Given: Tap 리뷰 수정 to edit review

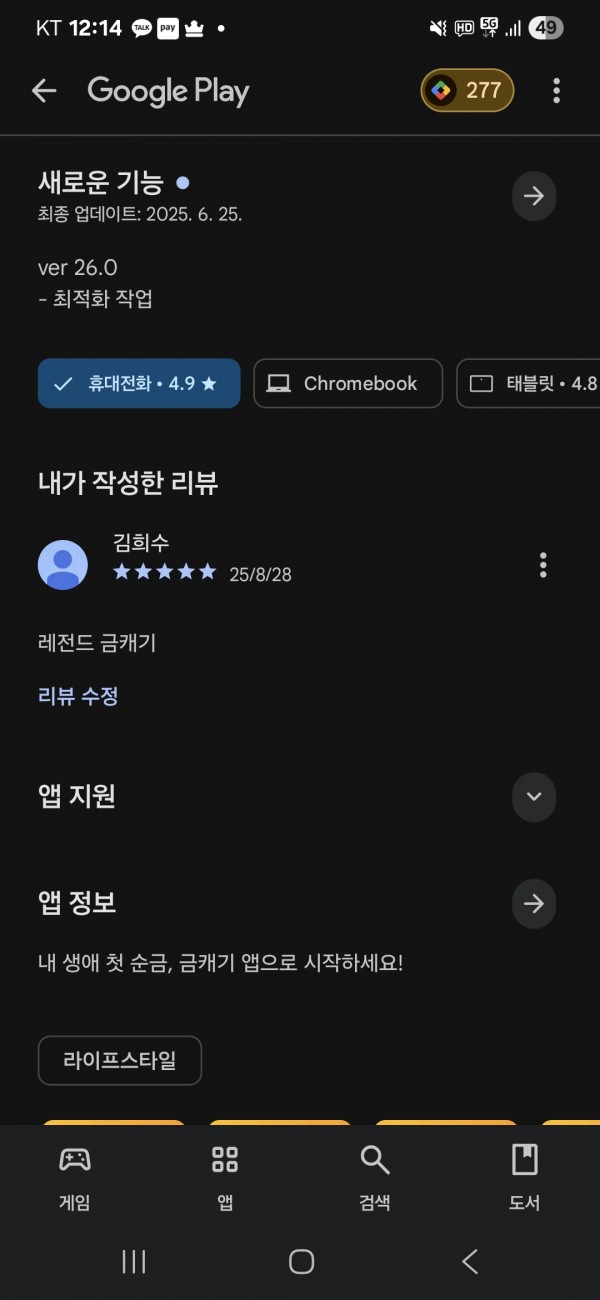Looking at the screenshot, I should (78, 696).
